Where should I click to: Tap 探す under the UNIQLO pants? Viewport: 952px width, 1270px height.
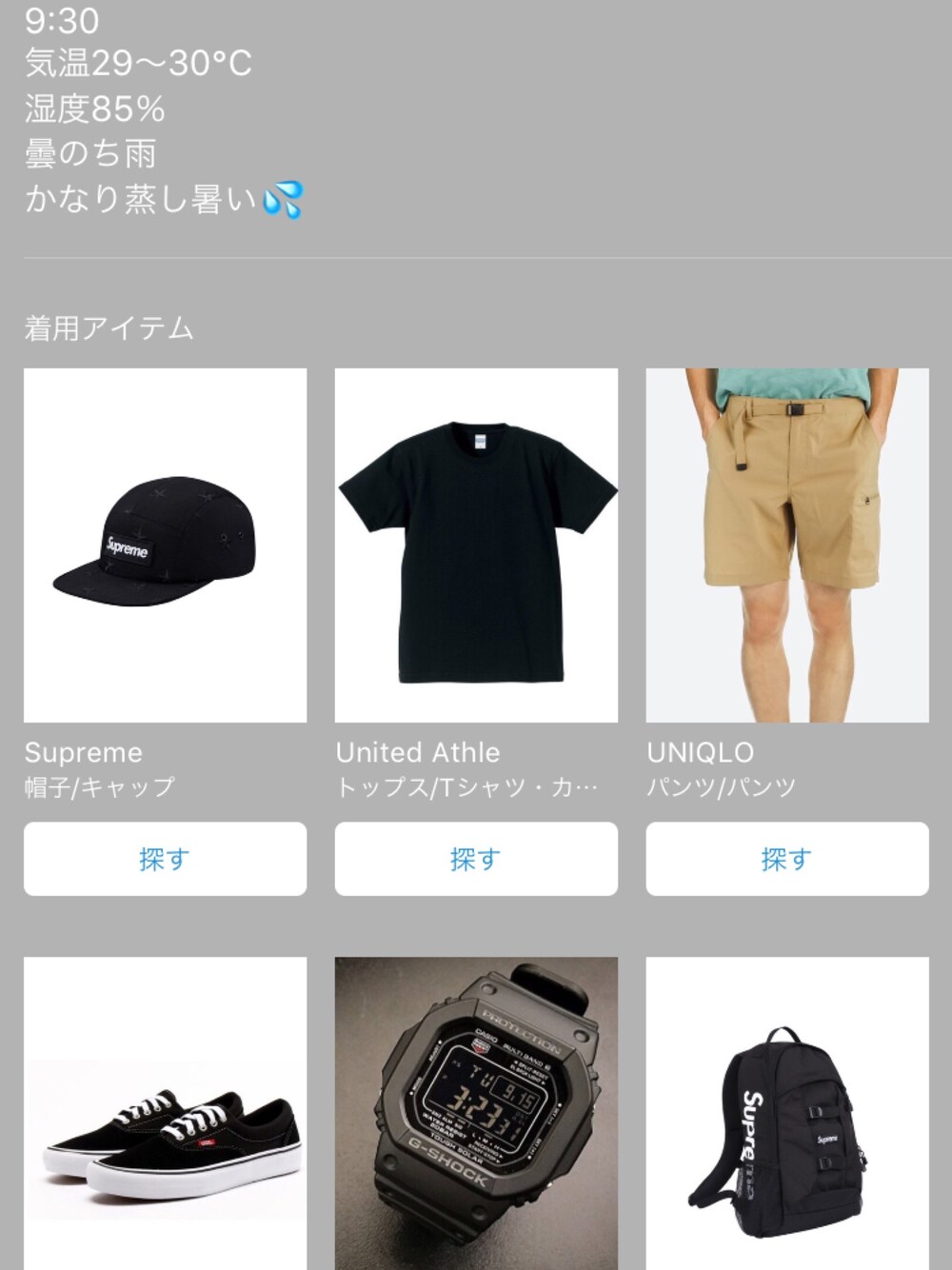click(787, 859)
